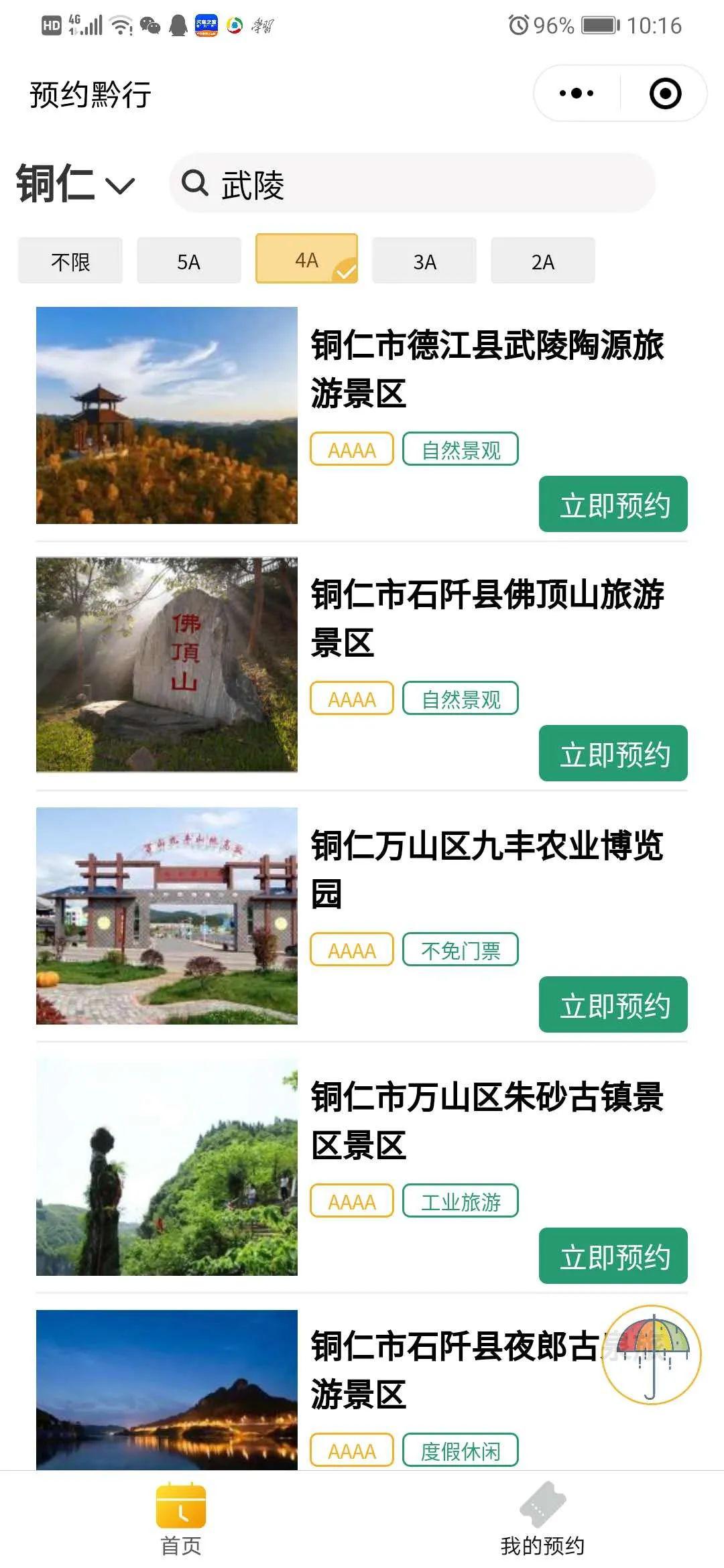The height and width of the screenshot is (1568, 724).
Task: Open the 武陵陶源旅游景区 photo card
Action: 167,415
